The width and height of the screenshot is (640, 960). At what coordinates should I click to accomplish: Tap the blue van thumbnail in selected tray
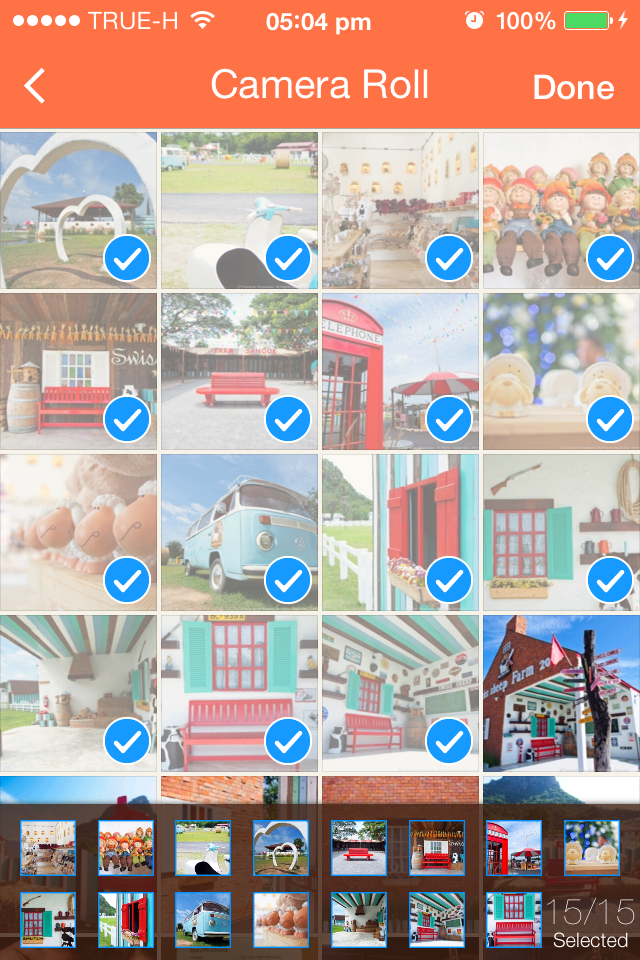[x=203, y=920]
